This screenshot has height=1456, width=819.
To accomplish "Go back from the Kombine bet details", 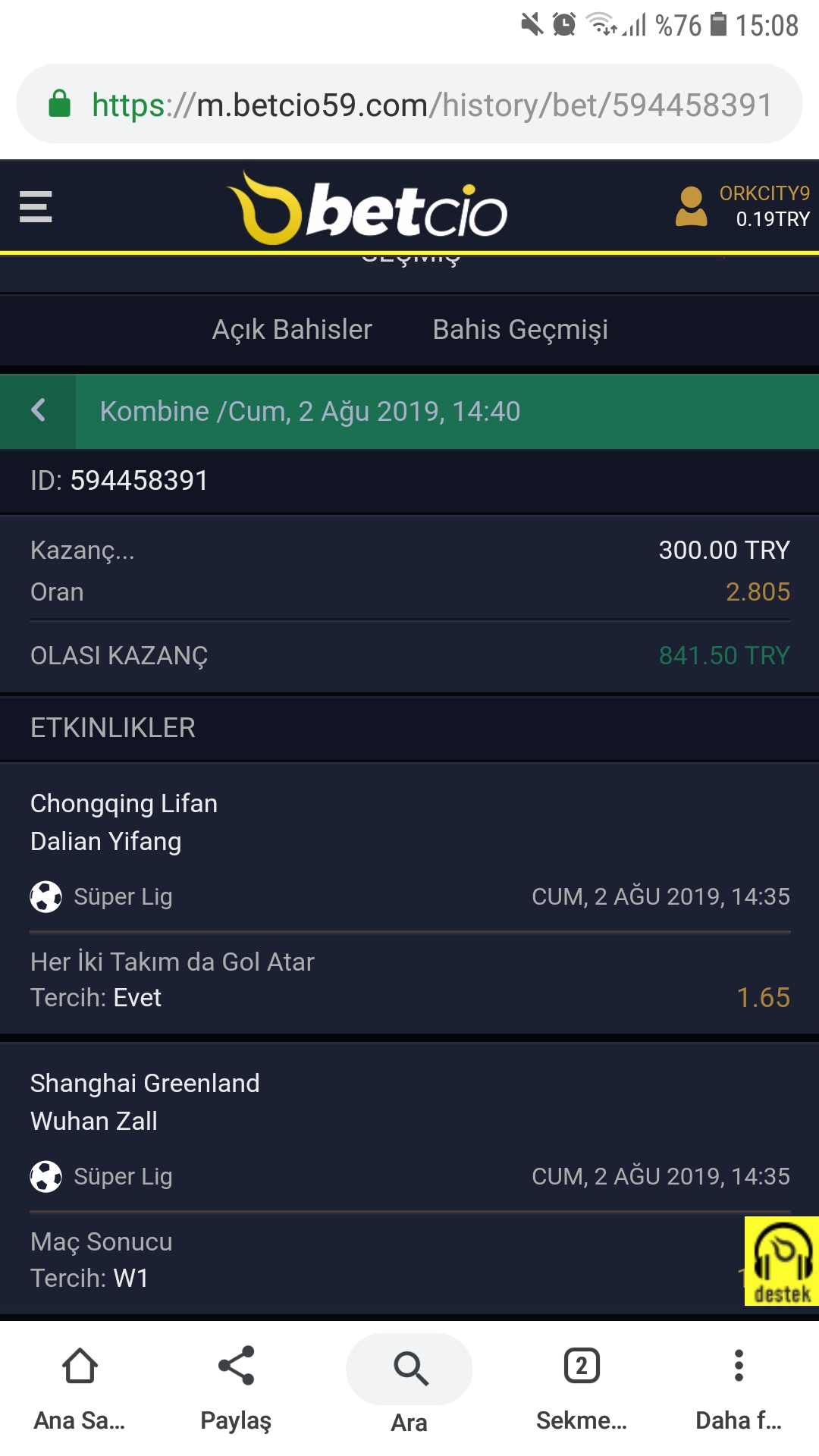I will pos(38,411).
